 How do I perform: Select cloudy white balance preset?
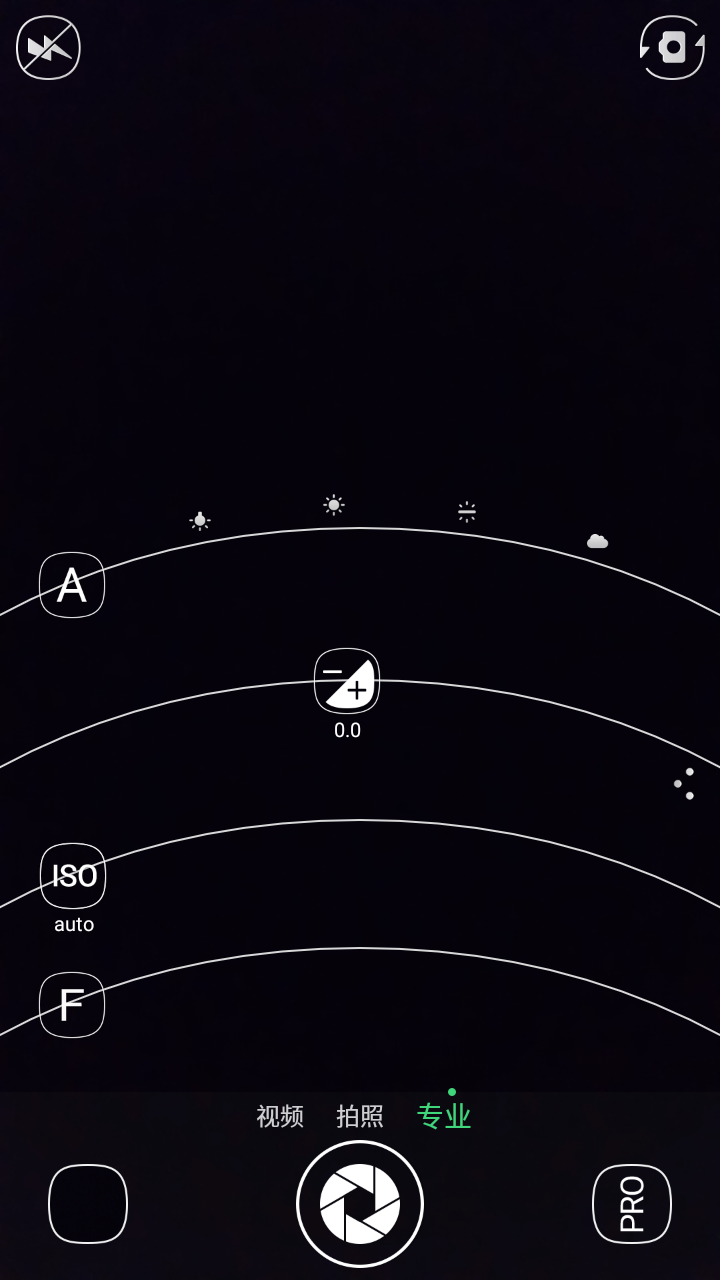[x=597, y=541]
